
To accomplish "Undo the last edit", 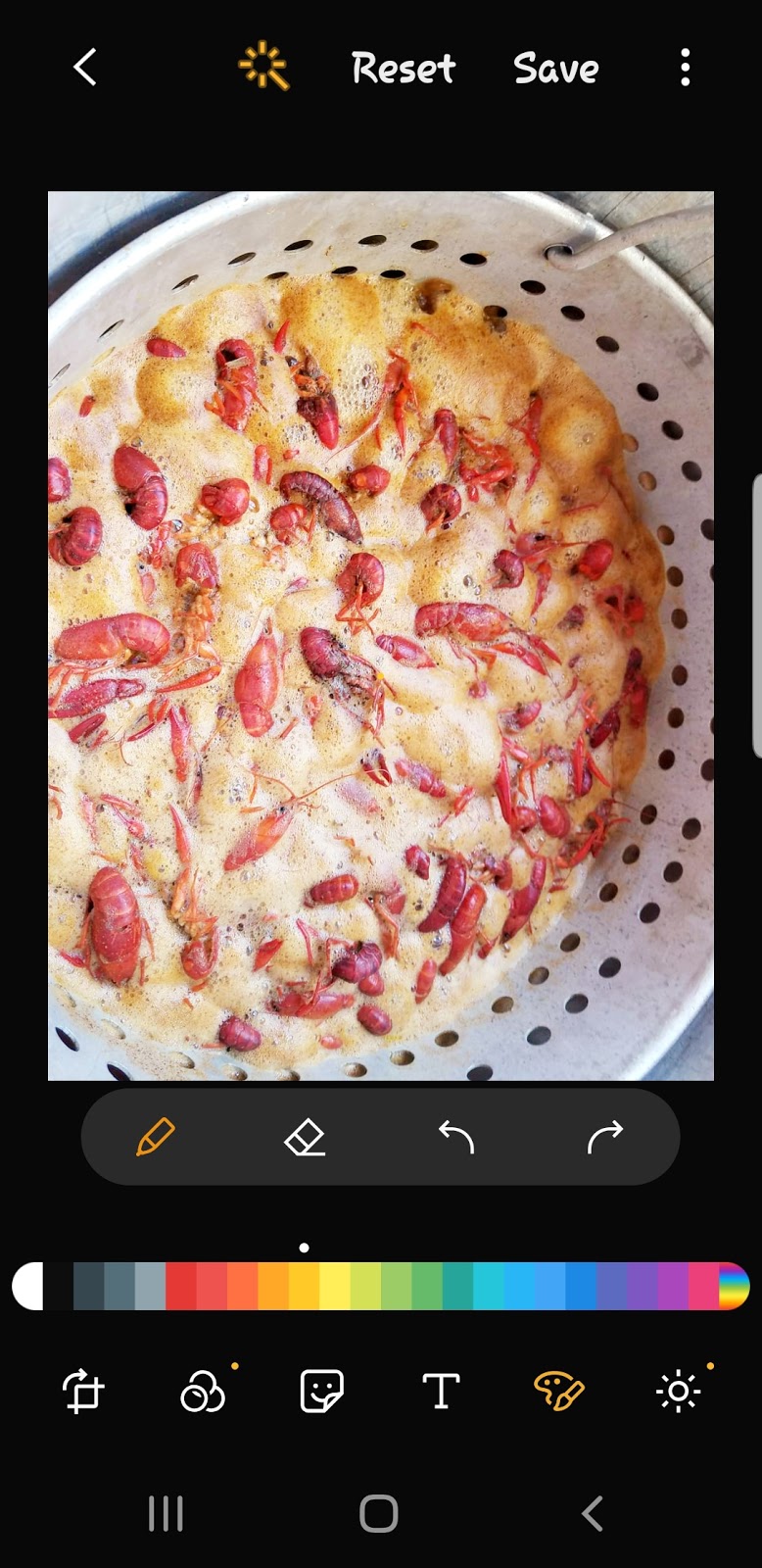I will [455, 1135].
